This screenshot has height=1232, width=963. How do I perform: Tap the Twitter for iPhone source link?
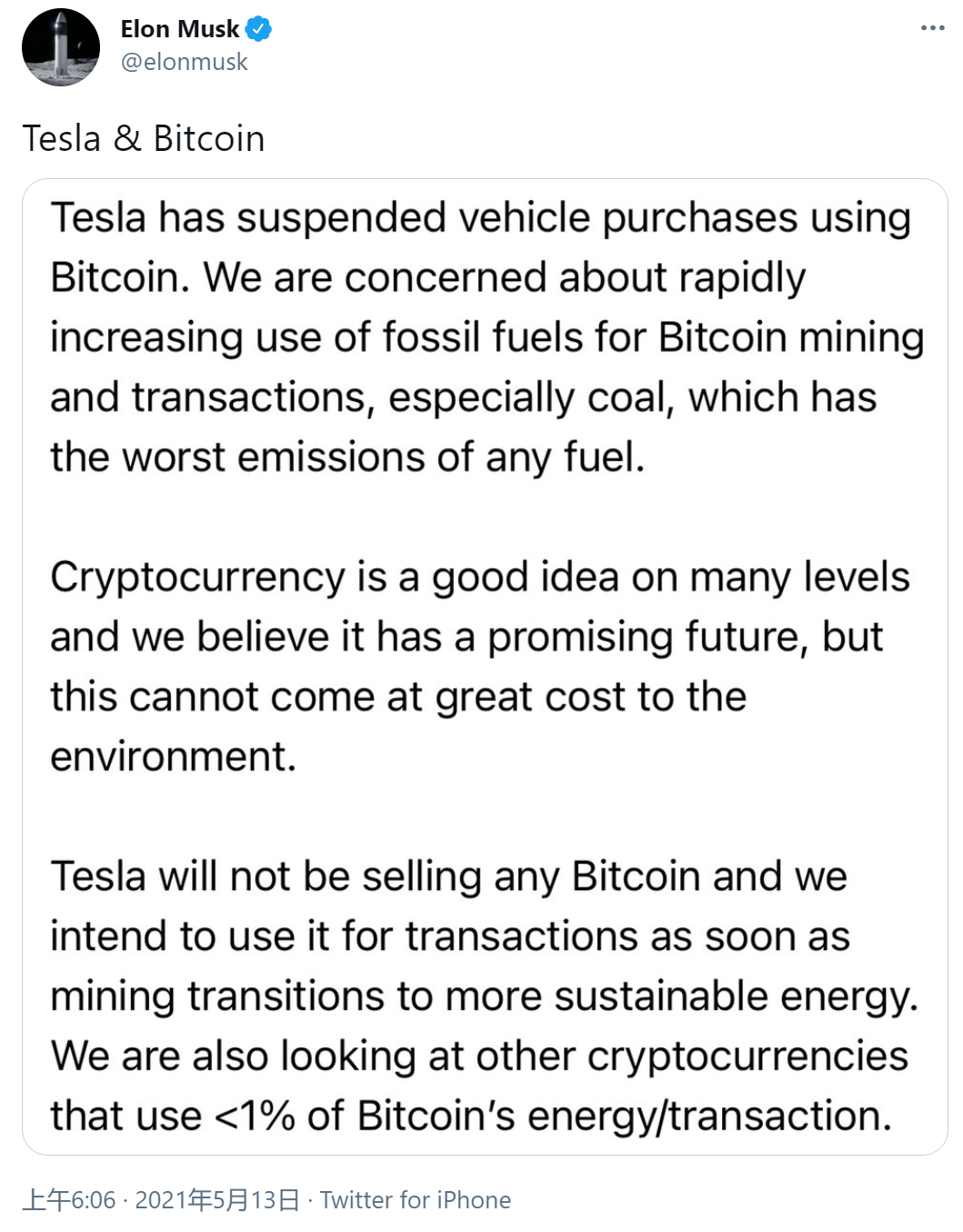415,1200
